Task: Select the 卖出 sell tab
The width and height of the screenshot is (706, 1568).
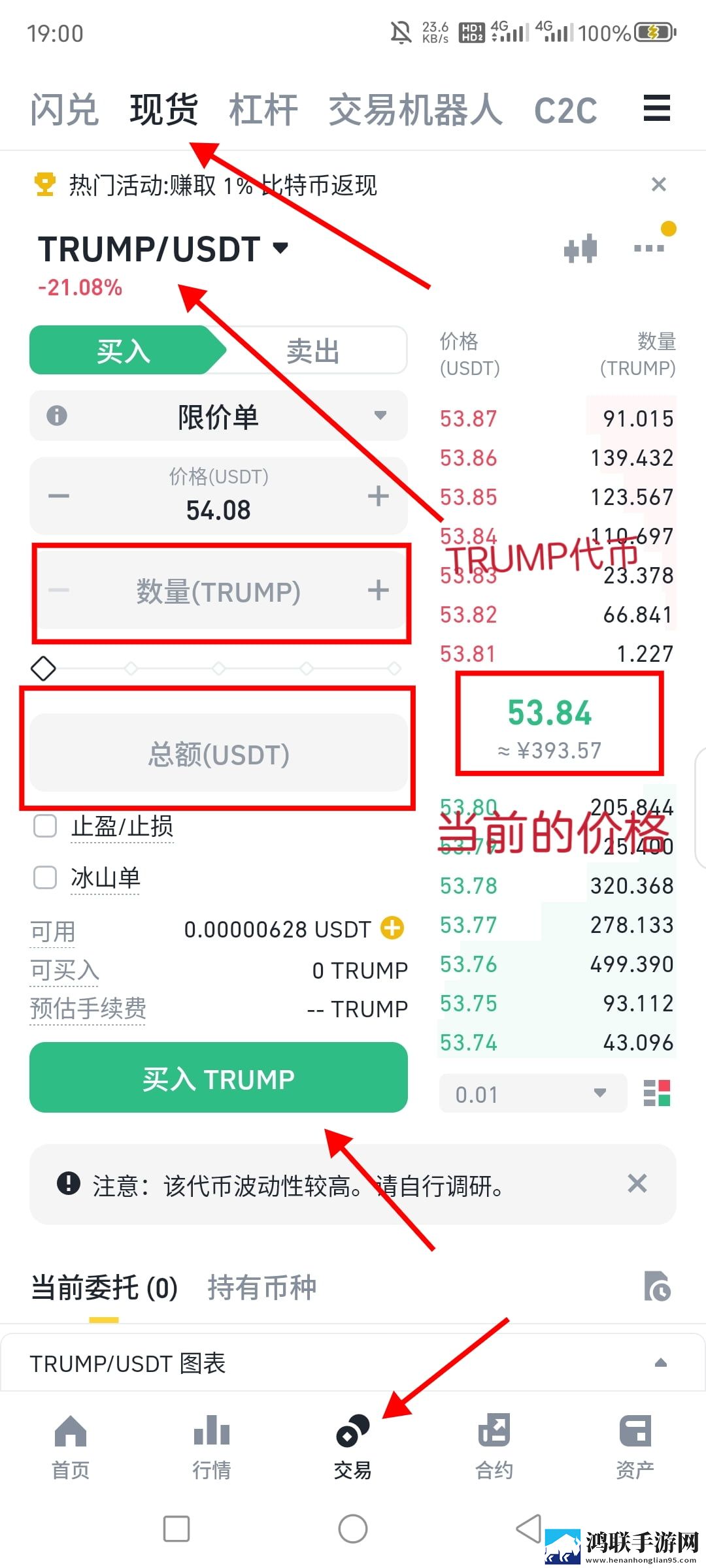Action: 312,351
